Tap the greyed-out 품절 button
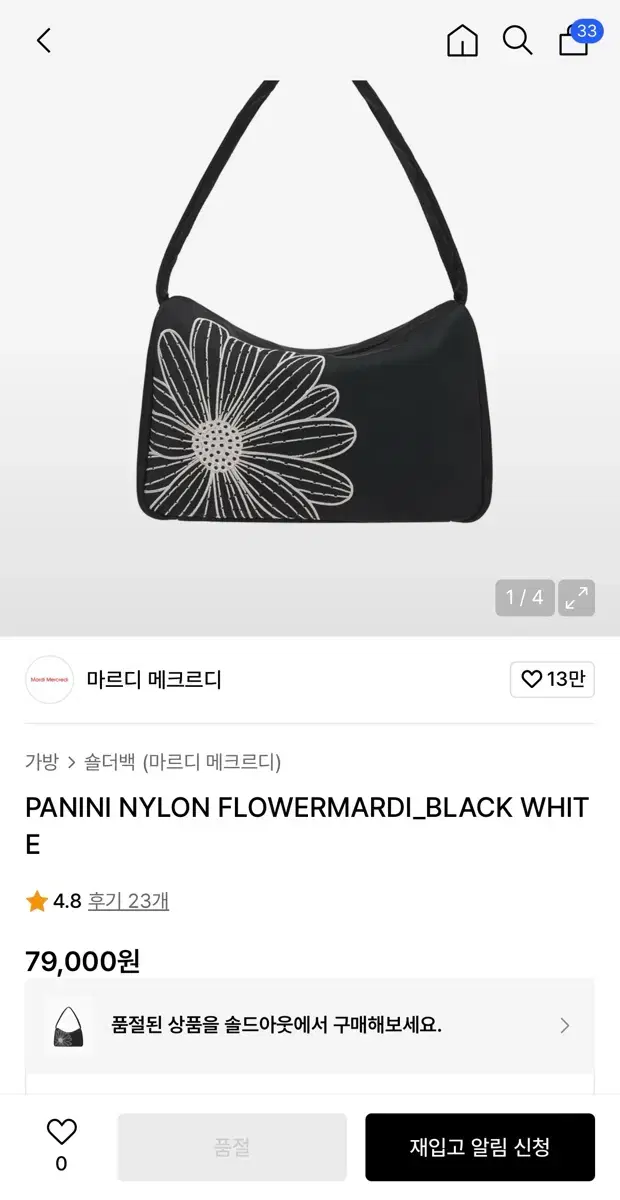The width and height of the screenshot is (620, 1200). click(232, 1147)
